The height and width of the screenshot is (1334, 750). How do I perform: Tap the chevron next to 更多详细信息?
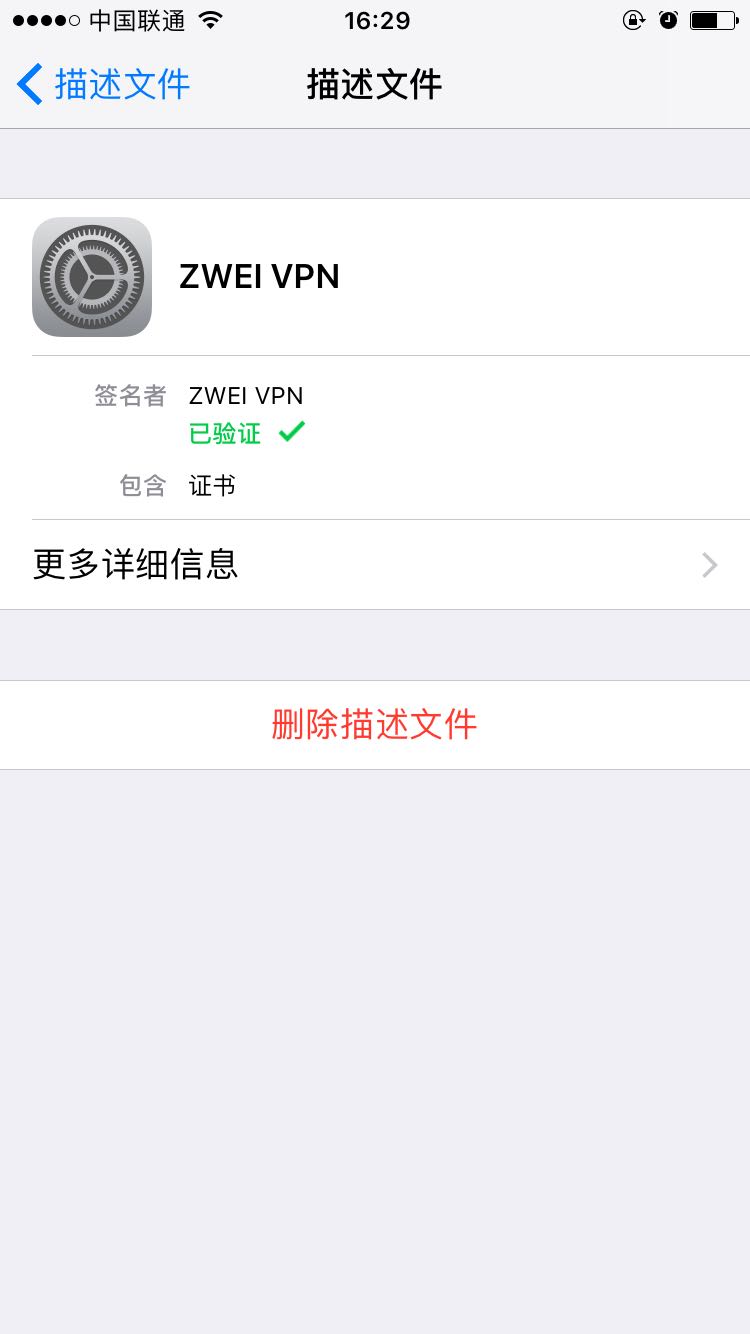tap(709, 564)
